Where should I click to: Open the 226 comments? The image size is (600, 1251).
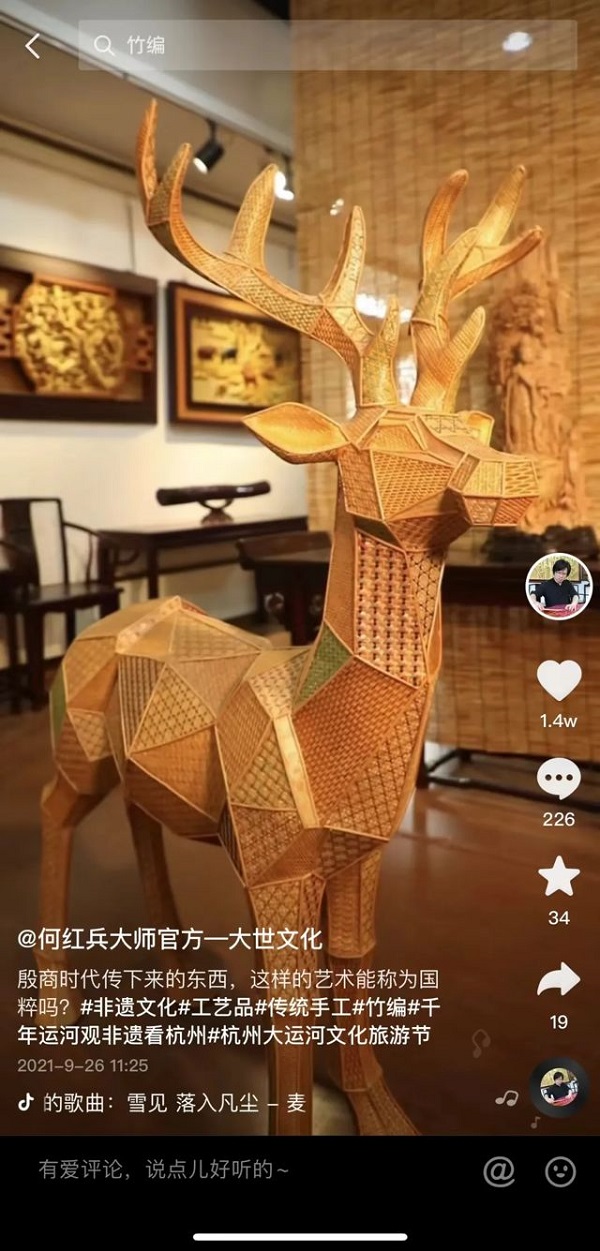click(558, 780)
